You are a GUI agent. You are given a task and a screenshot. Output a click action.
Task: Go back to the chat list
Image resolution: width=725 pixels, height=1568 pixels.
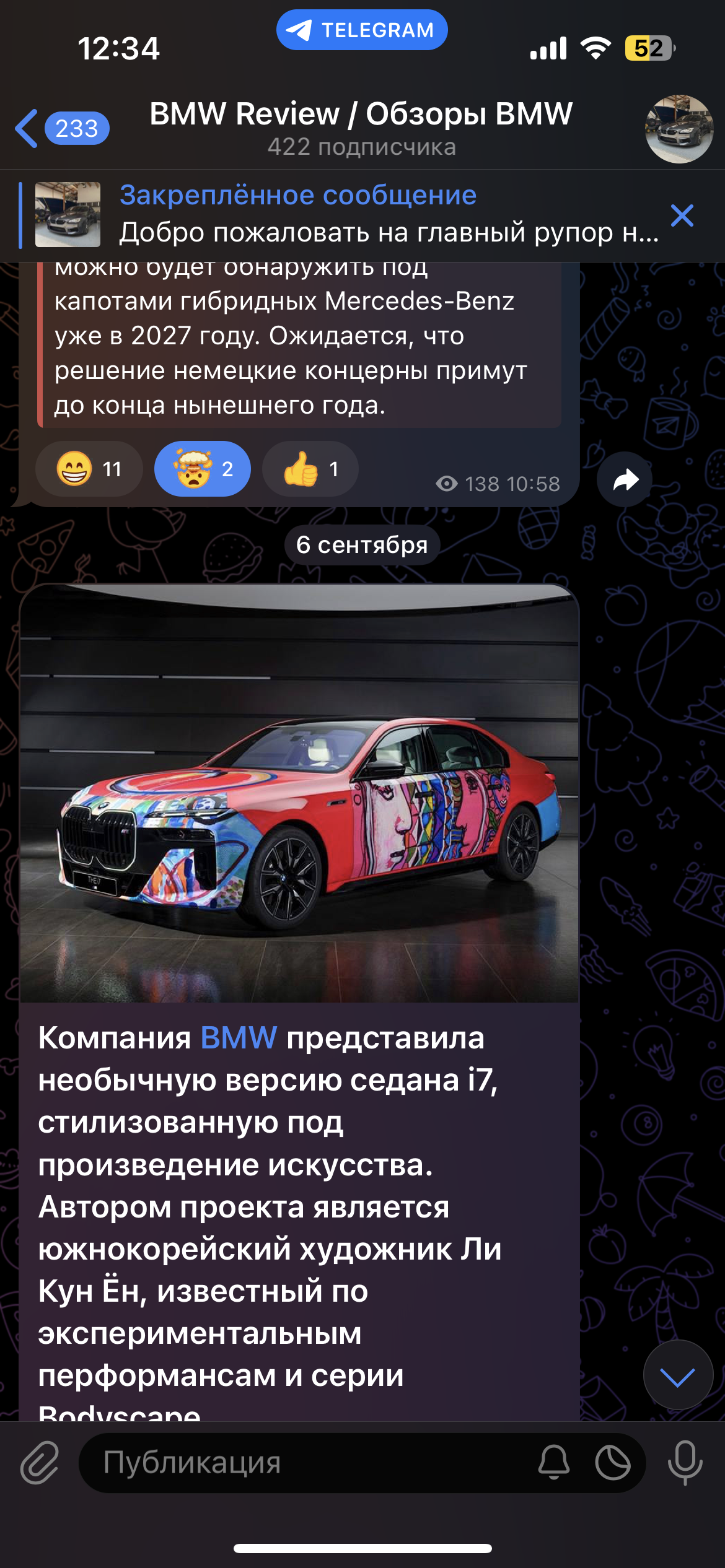pos(61,128)
